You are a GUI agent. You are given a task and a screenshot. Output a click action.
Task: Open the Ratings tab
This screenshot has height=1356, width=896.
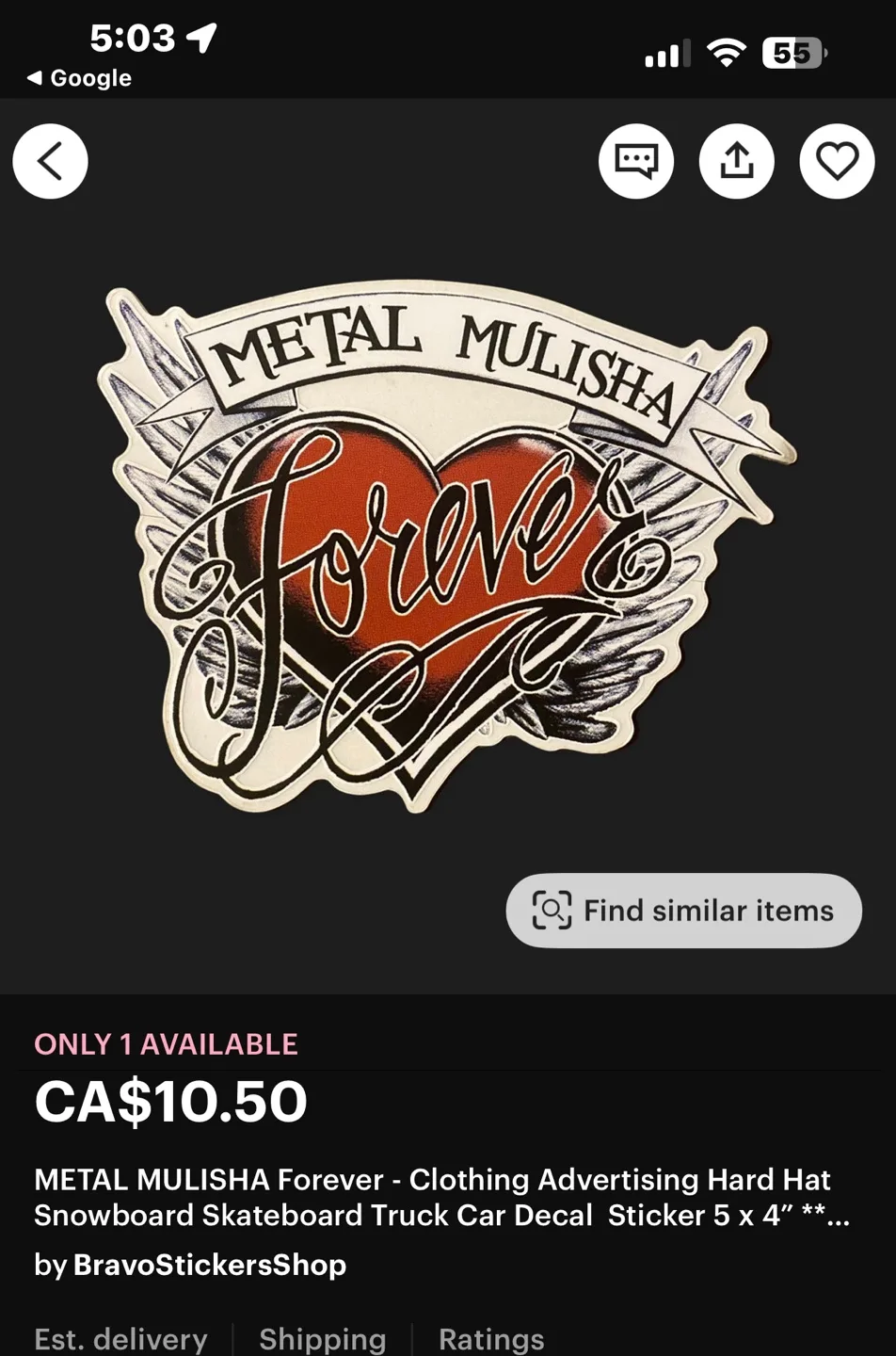coord(489,1338)
